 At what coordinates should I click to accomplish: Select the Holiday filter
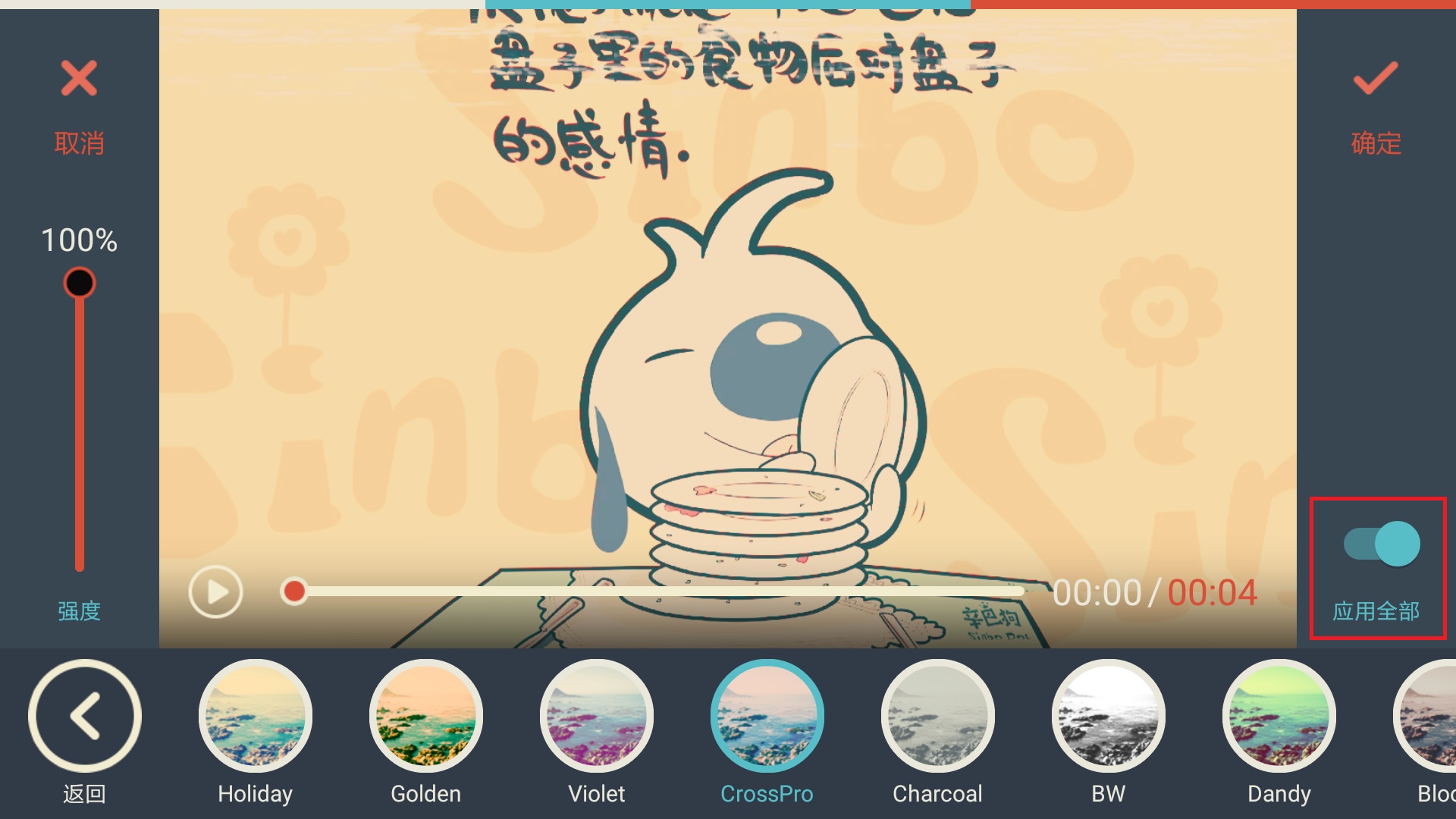click(x=255, y=717)
